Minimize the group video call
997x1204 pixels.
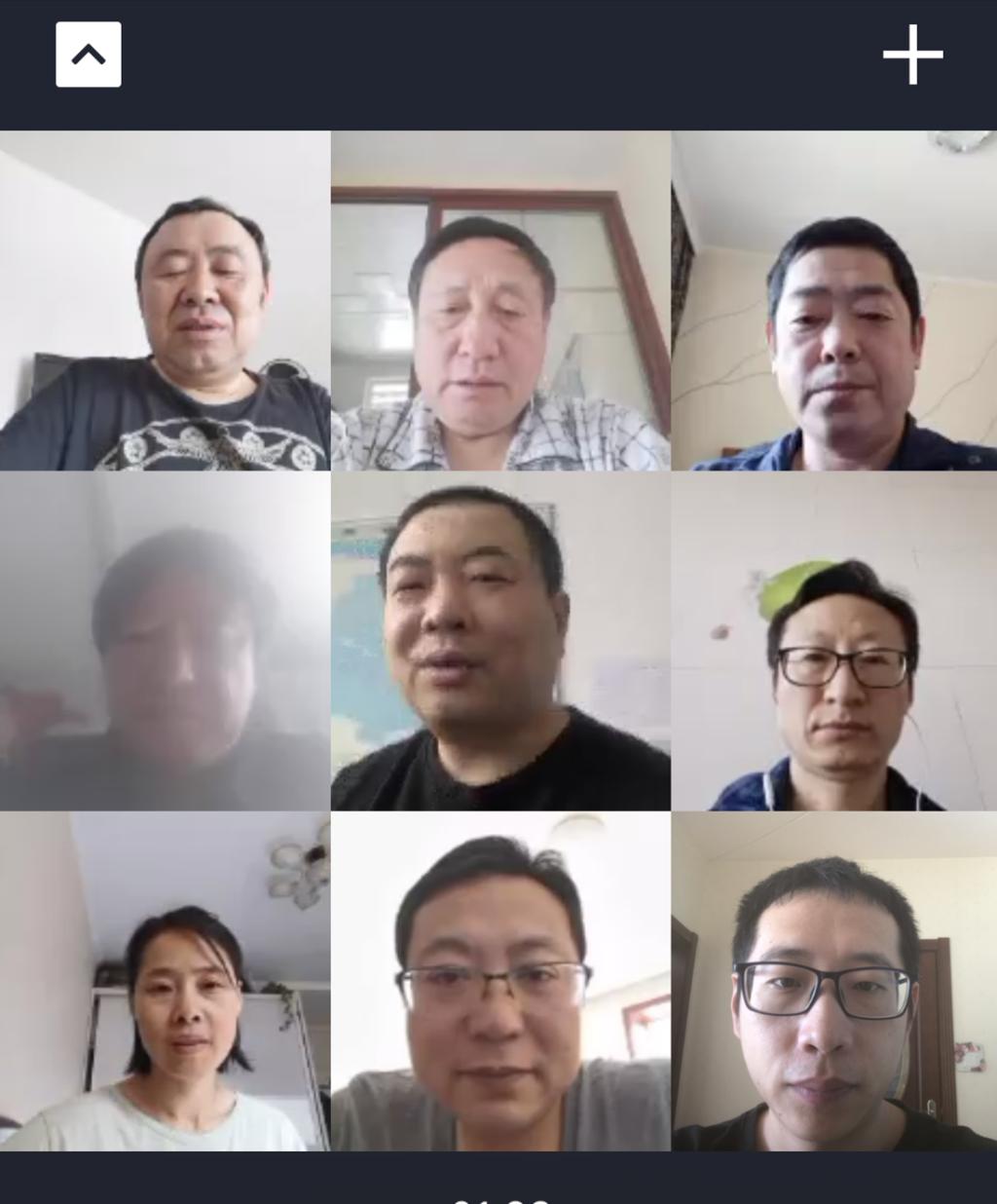pos(89,55)
